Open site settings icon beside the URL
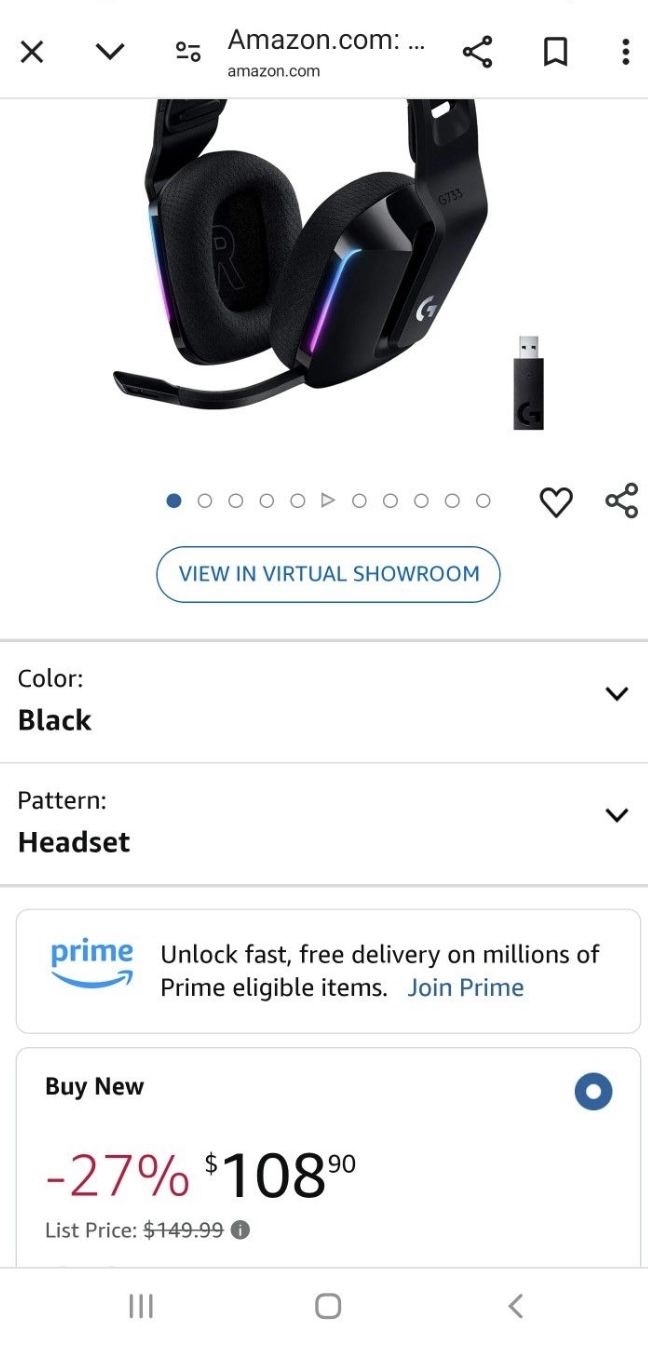The image size is (648, 1345). (x=187, y=52)
